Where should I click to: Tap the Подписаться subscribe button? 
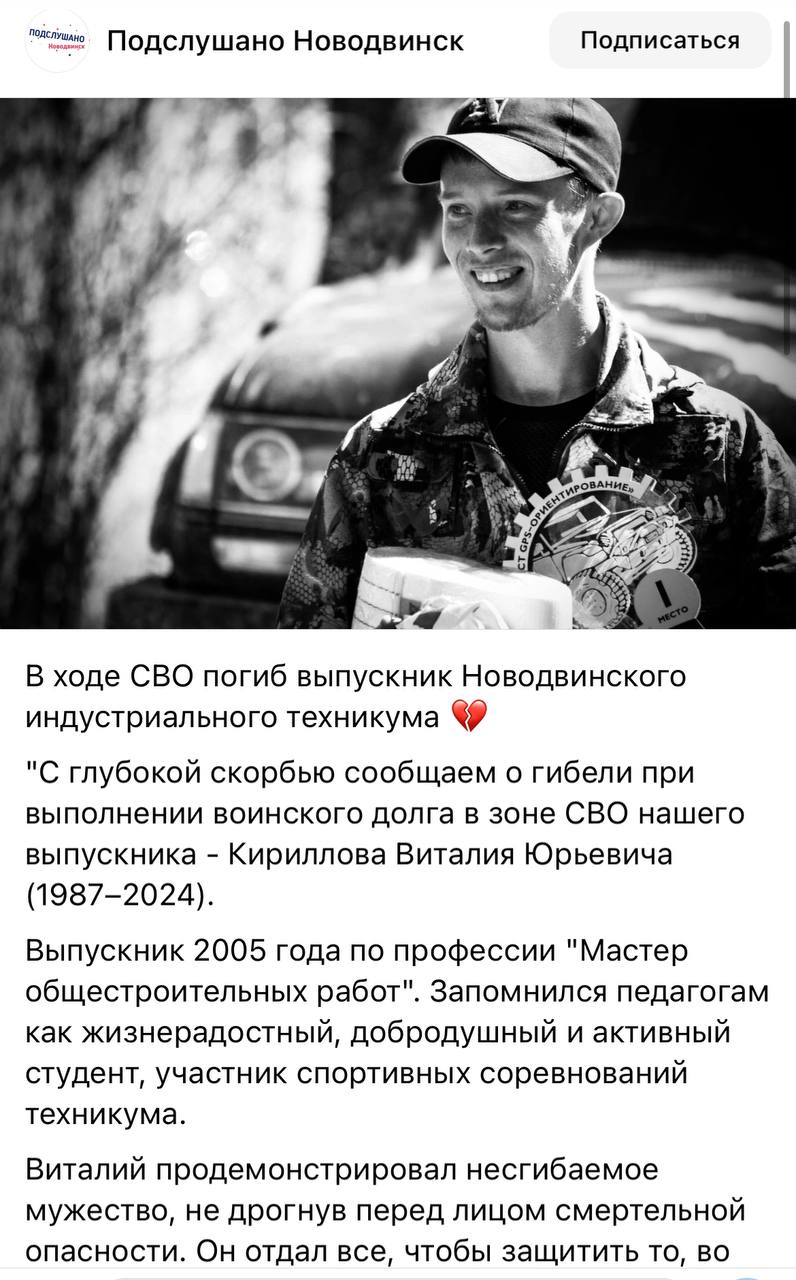tap(660, 41)
